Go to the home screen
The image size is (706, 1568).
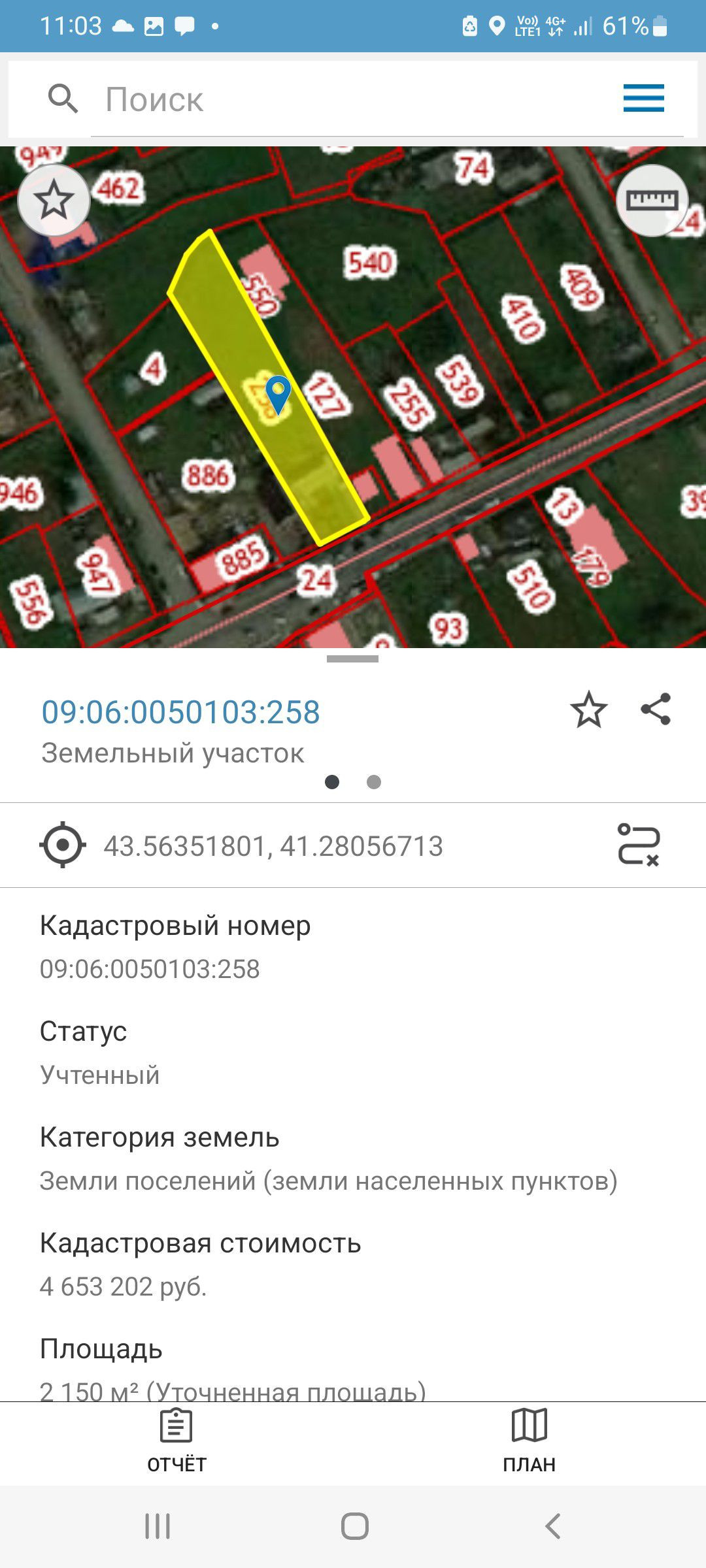pyautogui.click(x=354, y=1526)
